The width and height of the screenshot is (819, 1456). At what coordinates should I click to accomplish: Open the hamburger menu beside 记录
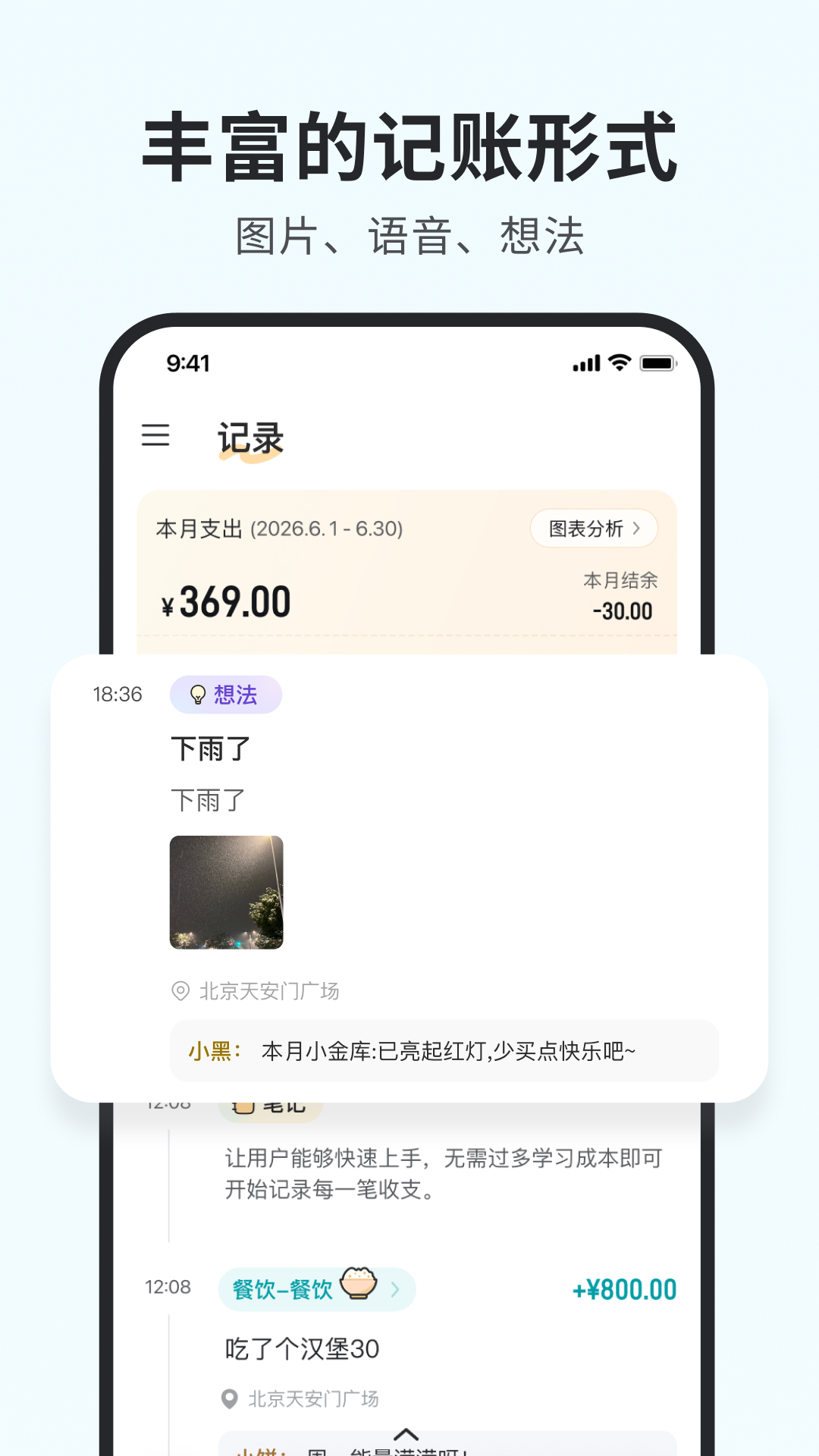(x=155, y=436)
